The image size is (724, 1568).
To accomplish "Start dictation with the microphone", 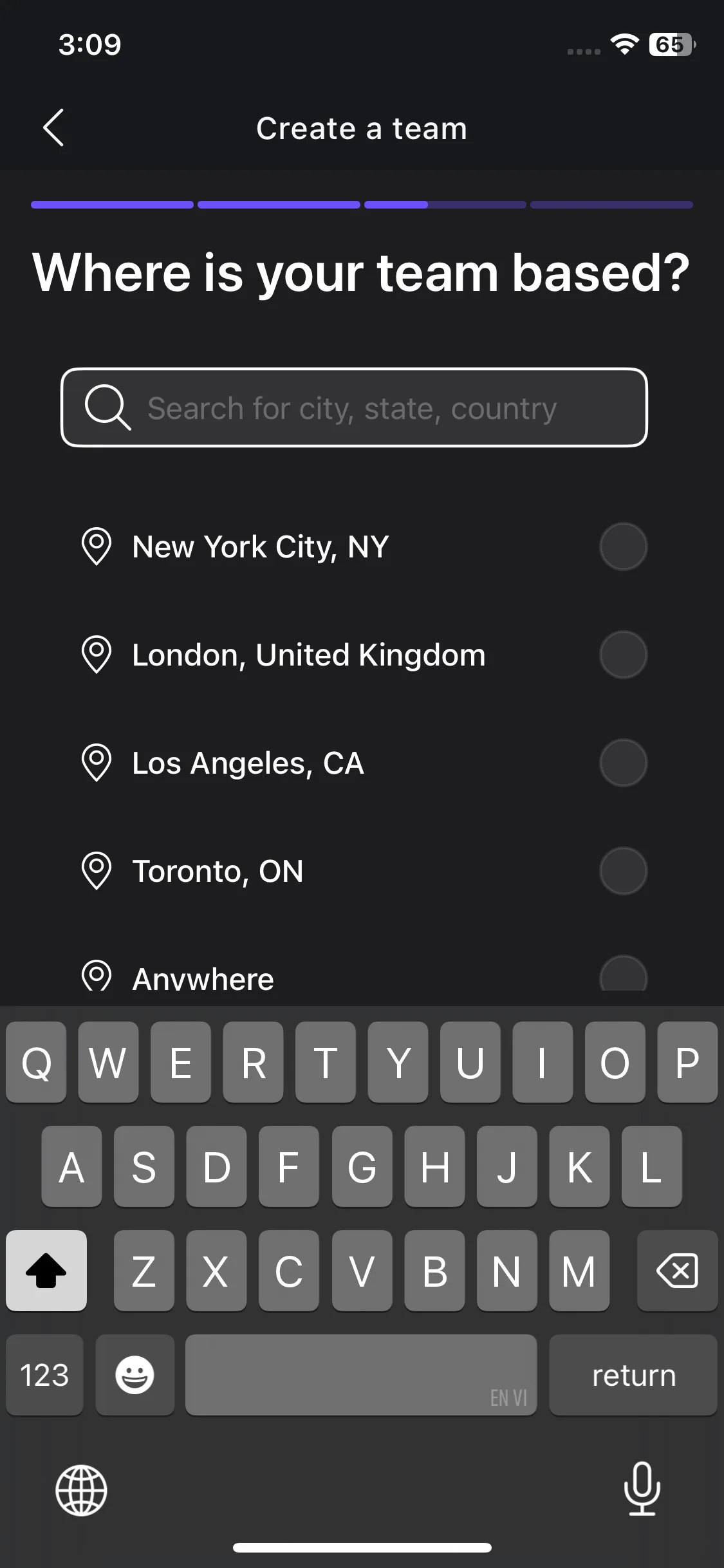I will (x=642, y=1489).
